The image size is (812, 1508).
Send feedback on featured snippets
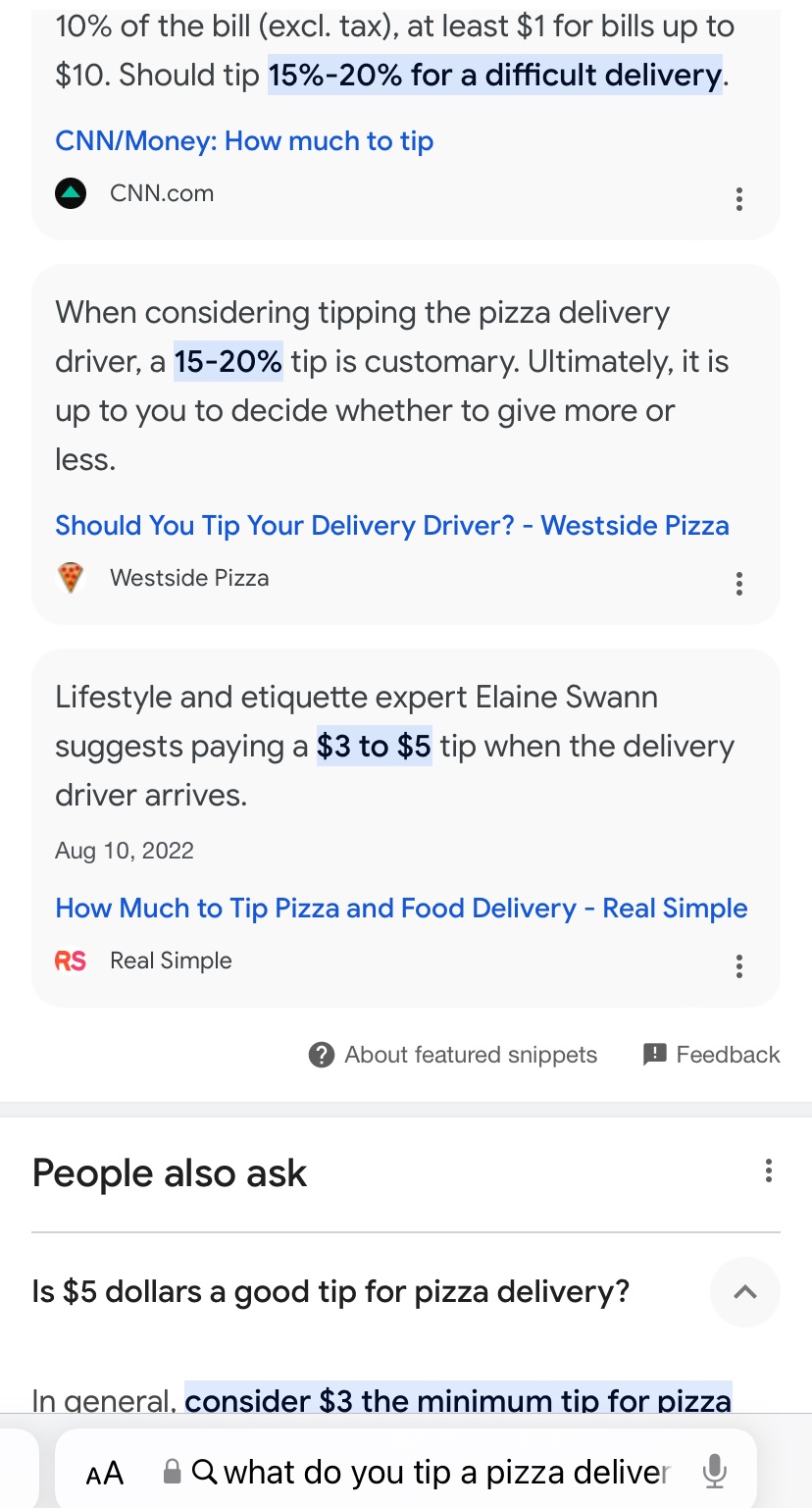(x=711, y=1055)
